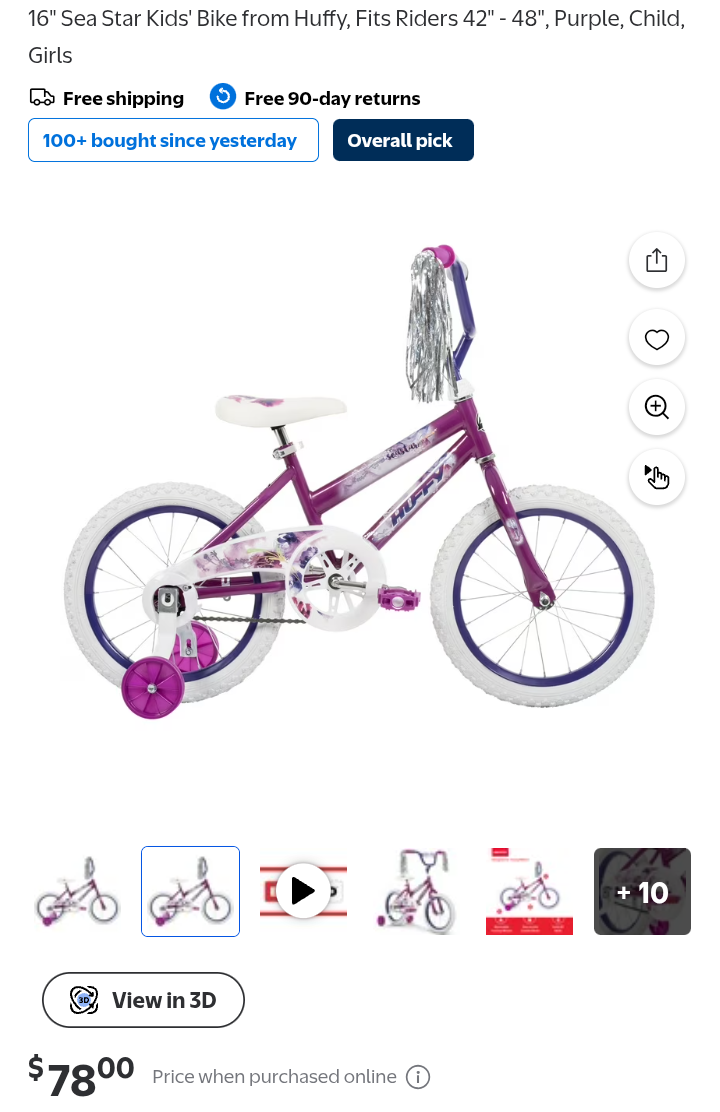The image size is (720, 1112).
Task: Add bike to favorites with heart icon
Action: pyautogui.click(x=656, y=339)
